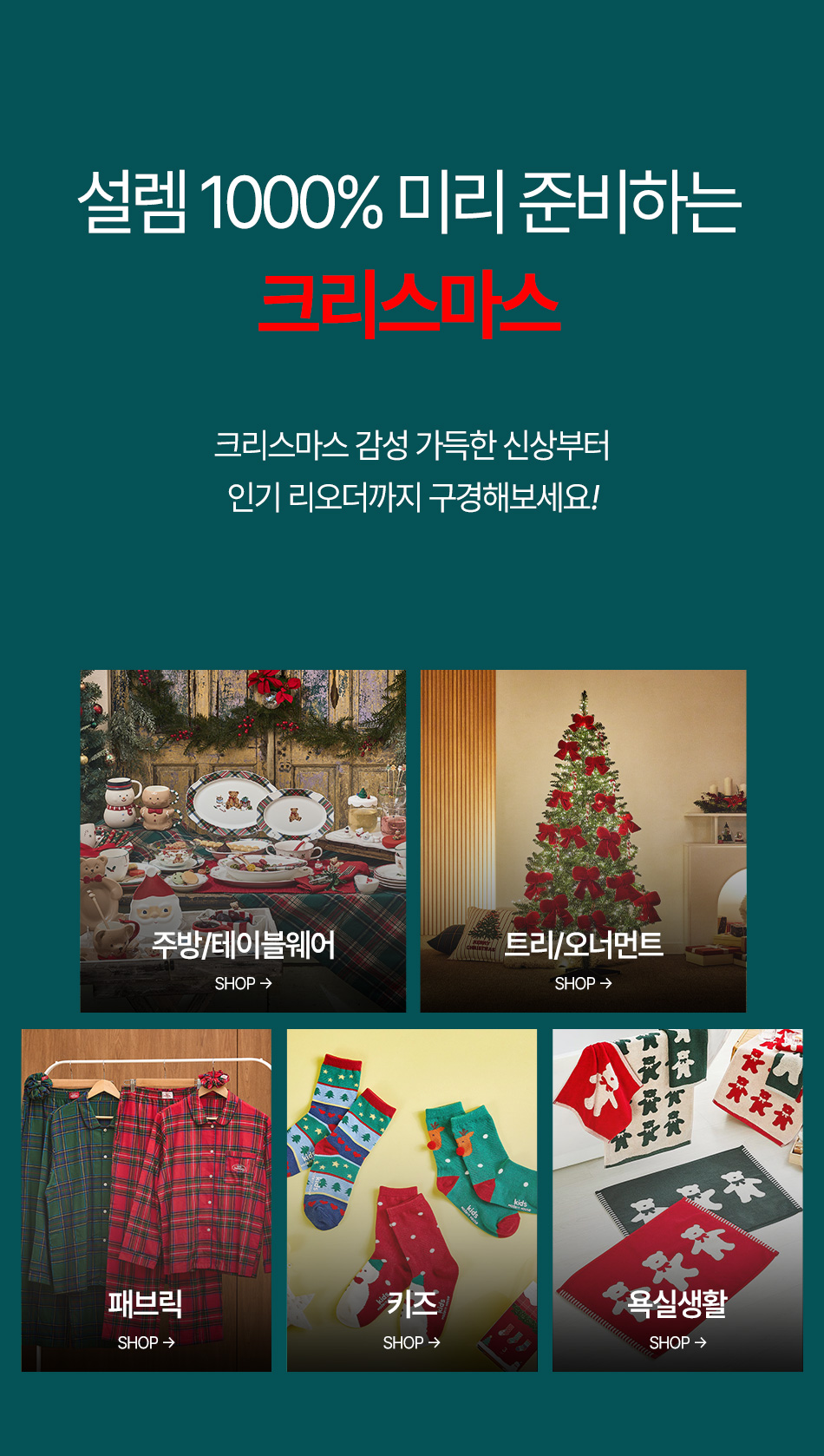Screen dimensions: 824x1456
Task: Open the 트리/오너먼트 shop tile
Action: pos(583,840)
